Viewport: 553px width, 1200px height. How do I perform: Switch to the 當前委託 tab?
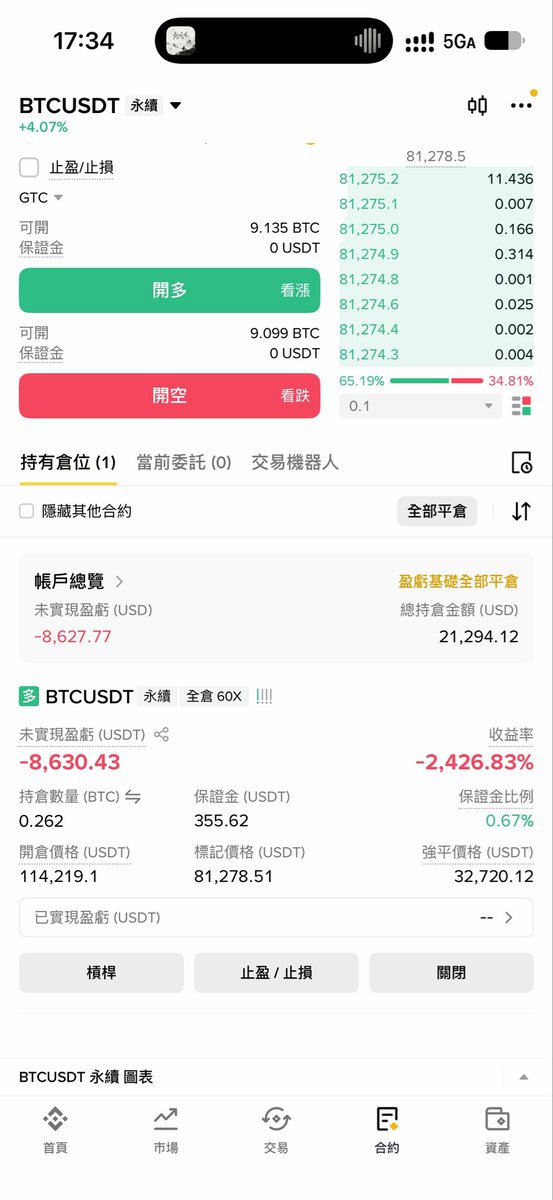pyautogui.click(x=184, y=462)
